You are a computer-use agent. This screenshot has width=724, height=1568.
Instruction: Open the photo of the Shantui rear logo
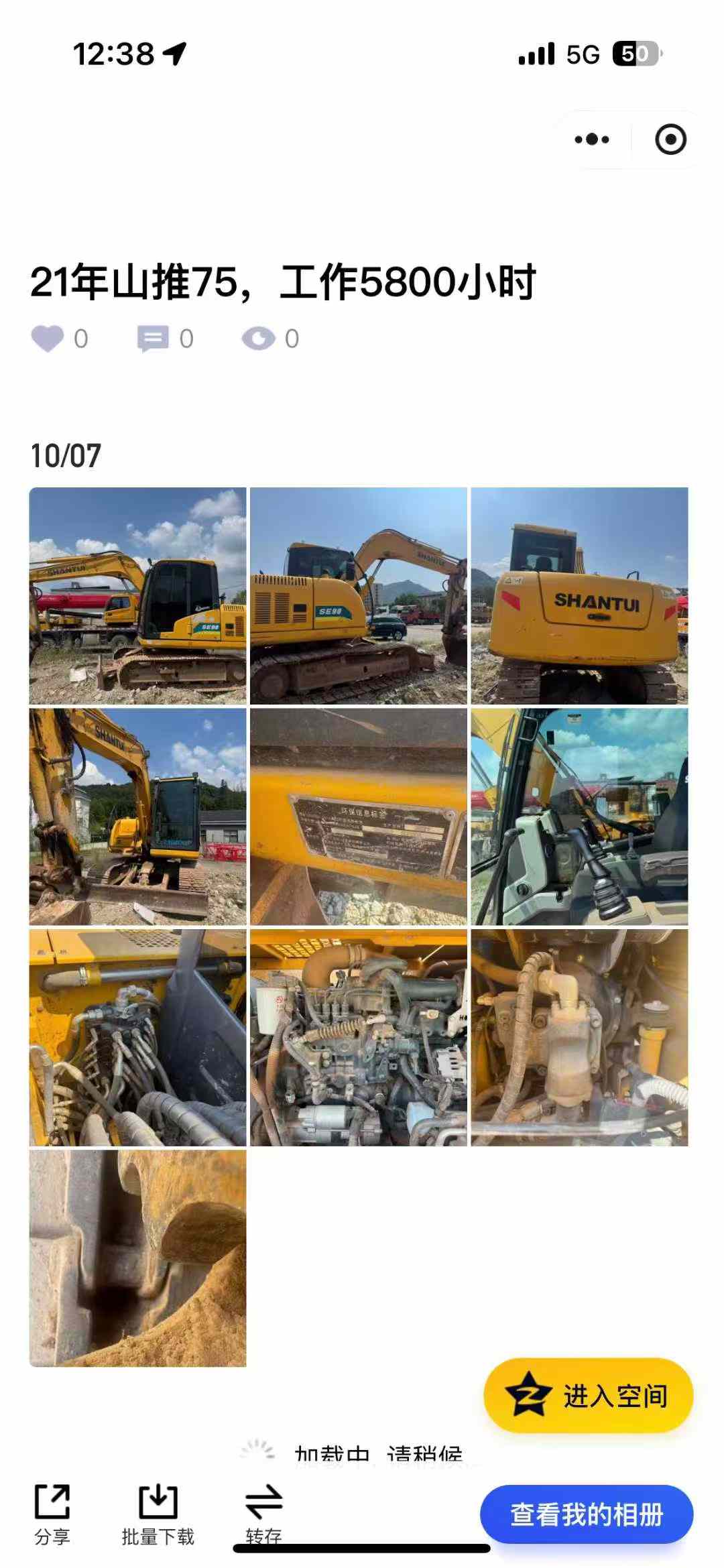[579, 595]
